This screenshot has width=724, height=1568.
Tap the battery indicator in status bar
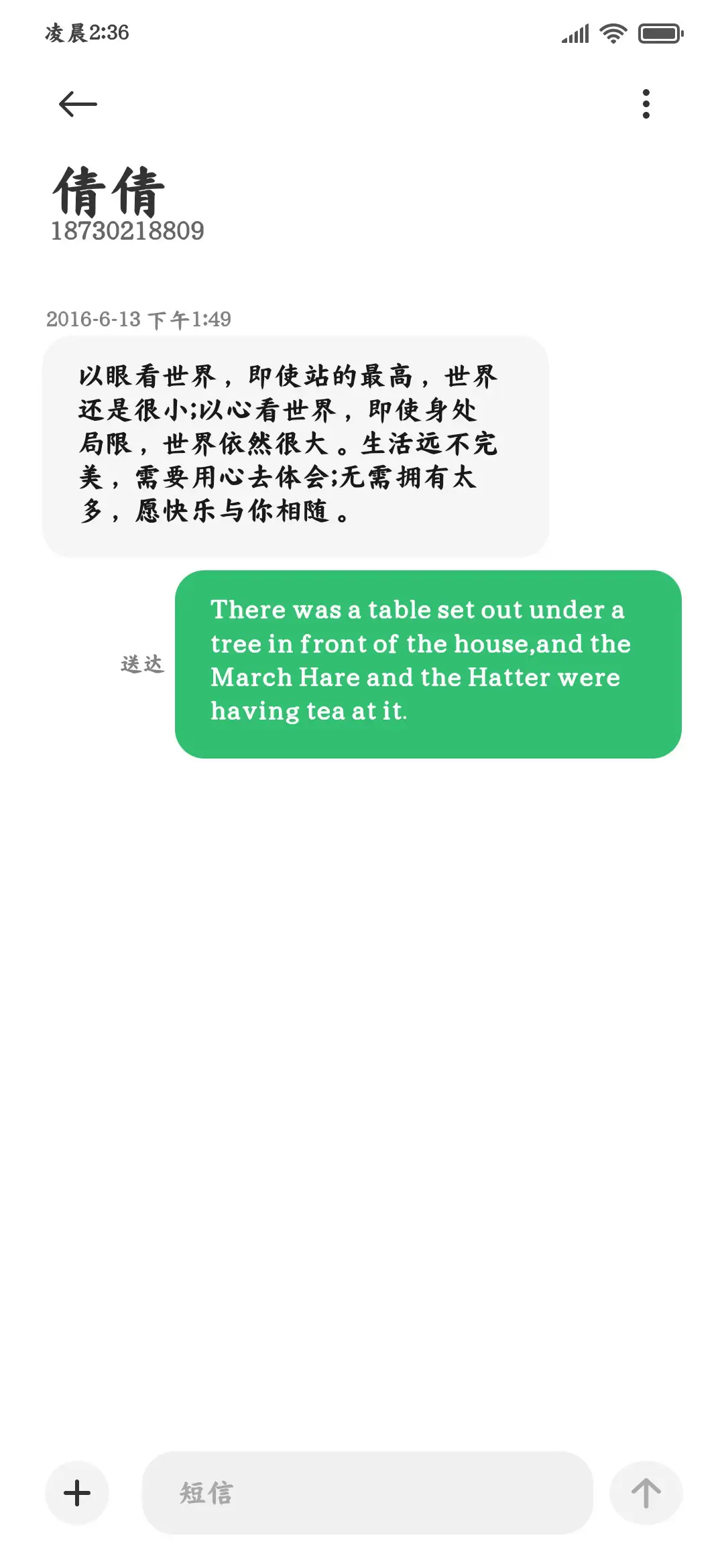[661, 32]
